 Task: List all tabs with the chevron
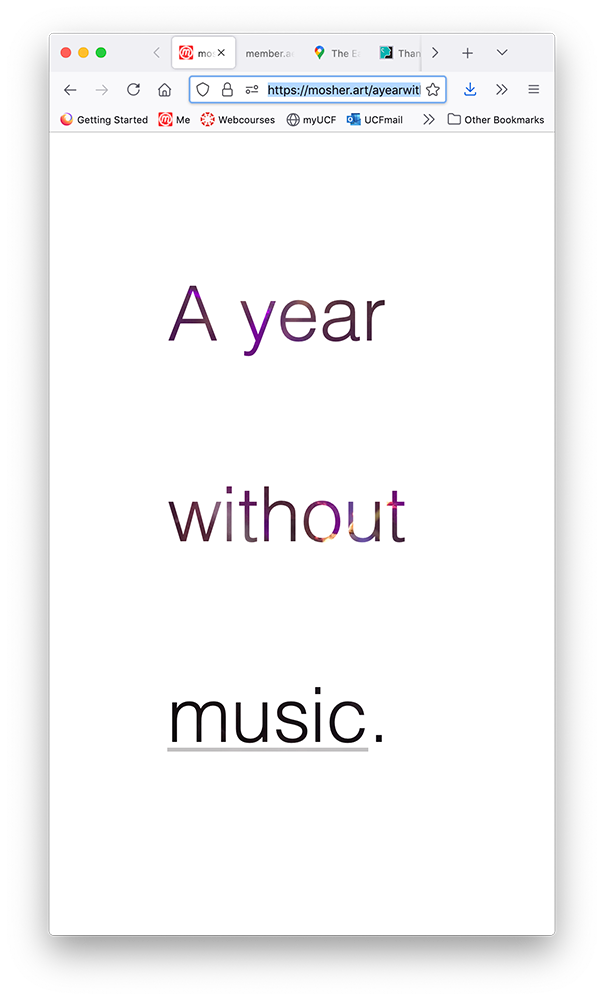pyautogui.click(x=502, y=53)
